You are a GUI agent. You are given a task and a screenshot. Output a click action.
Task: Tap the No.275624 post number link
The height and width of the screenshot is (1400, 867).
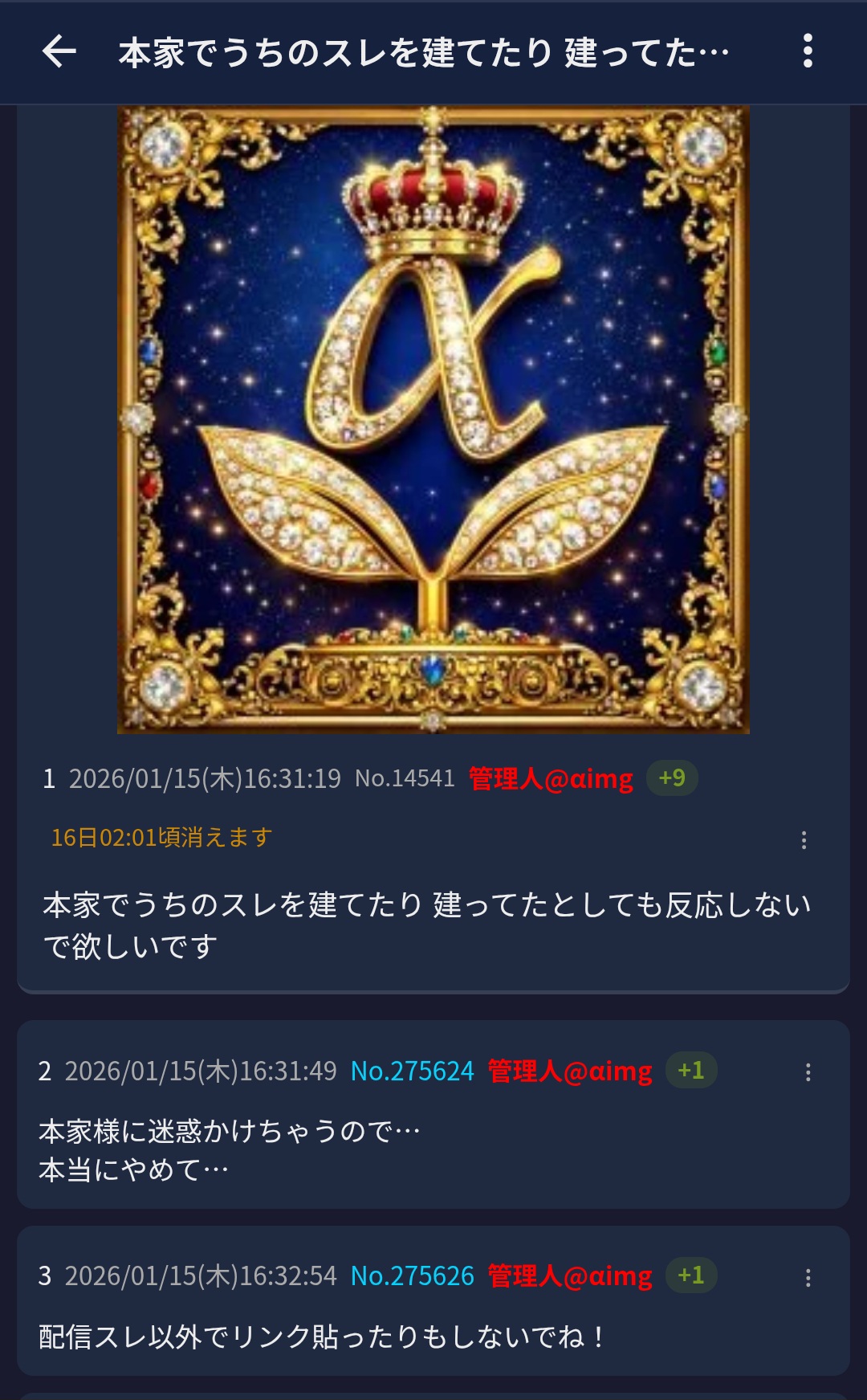[x=413, y=1071]
